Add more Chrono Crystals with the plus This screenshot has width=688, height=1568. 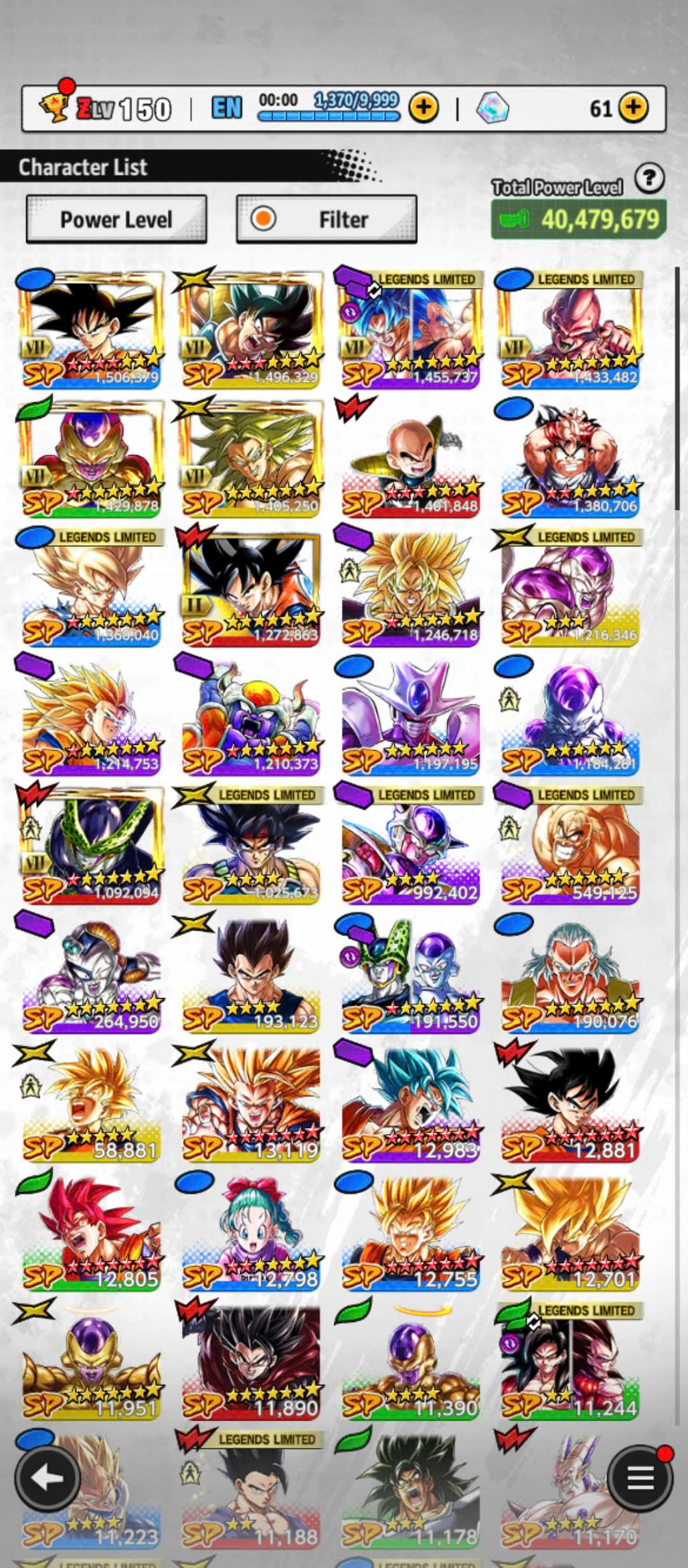(632, 107)
